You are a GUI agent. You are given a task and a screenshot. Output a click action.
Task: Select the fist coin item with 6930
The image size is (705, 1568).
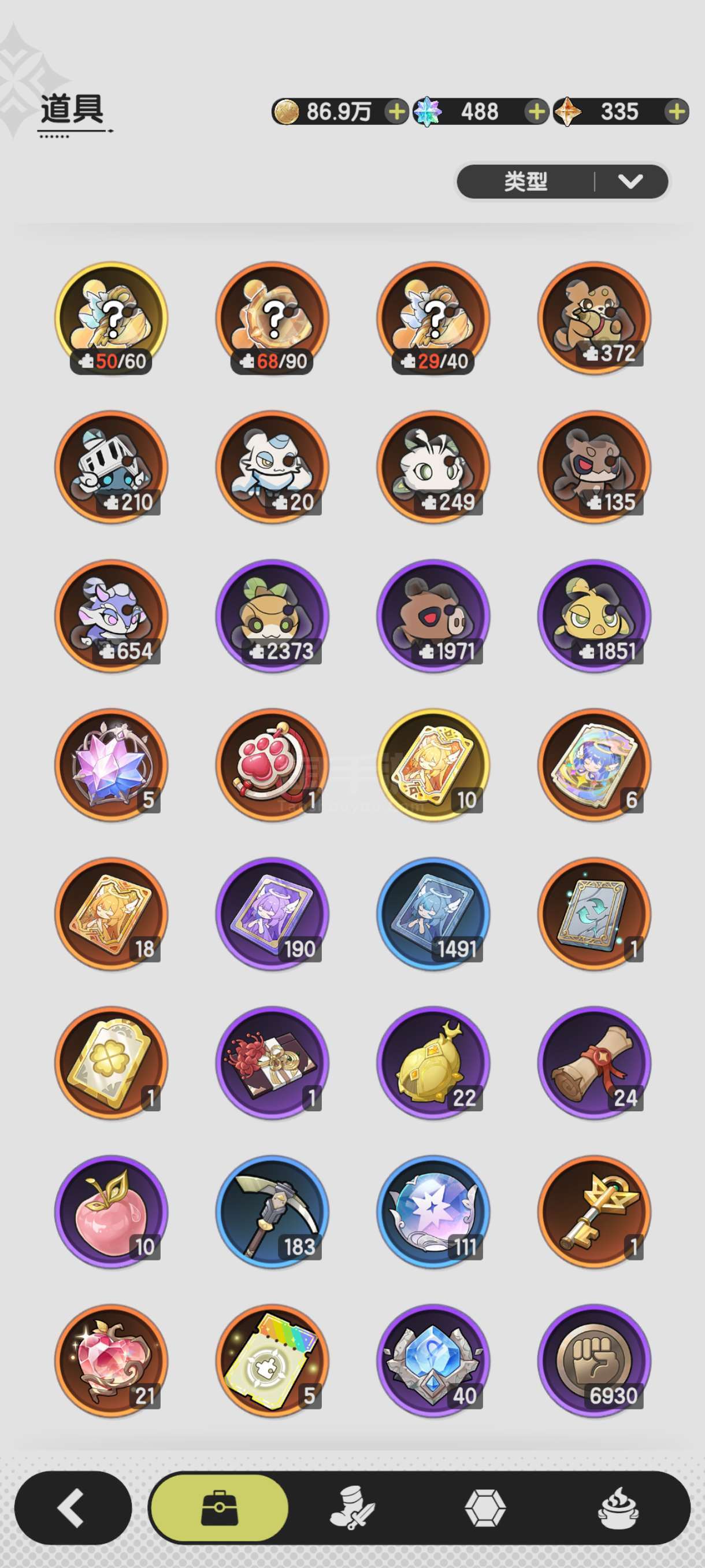click(x=594, y=1361)
